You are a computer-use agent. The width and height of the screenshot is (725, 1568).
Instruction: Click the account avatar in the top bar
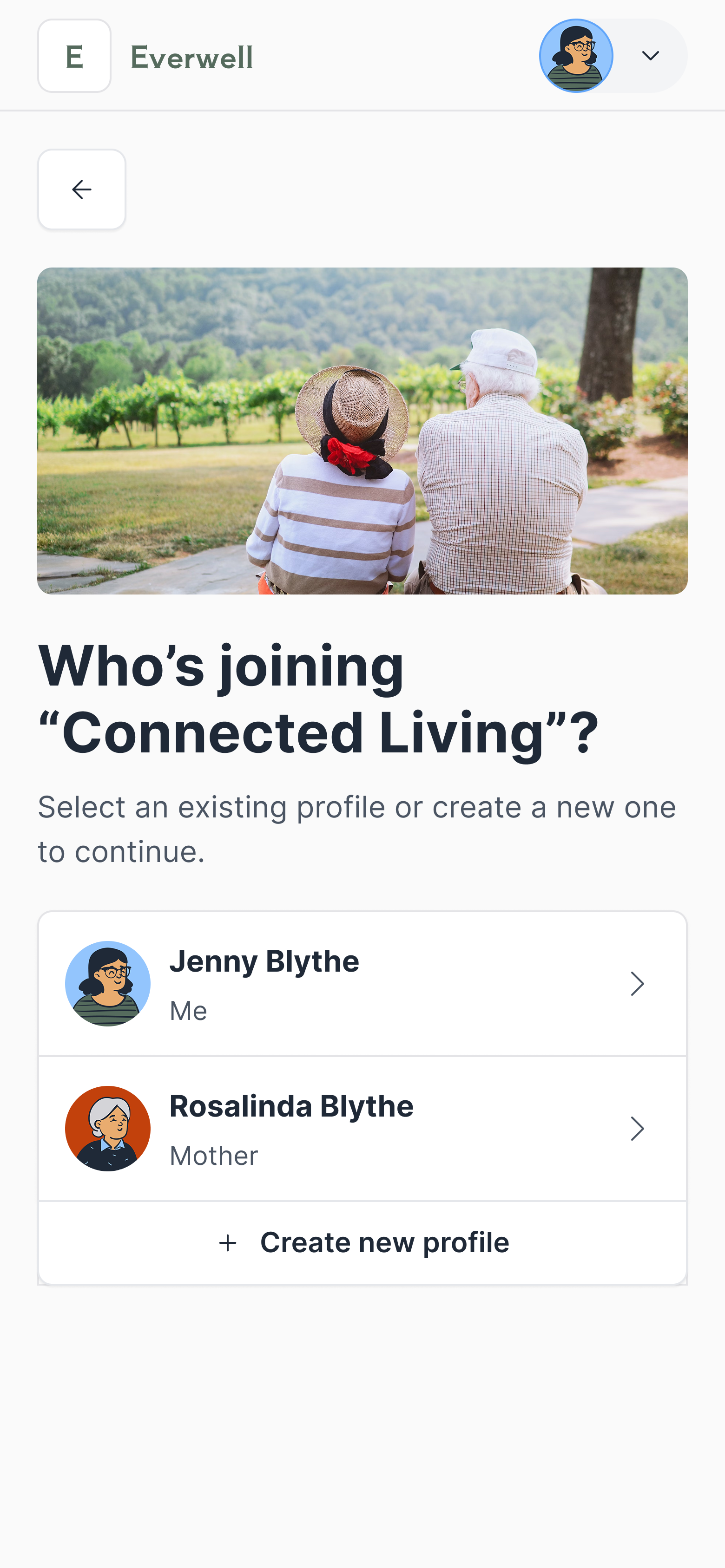(576, 55)
